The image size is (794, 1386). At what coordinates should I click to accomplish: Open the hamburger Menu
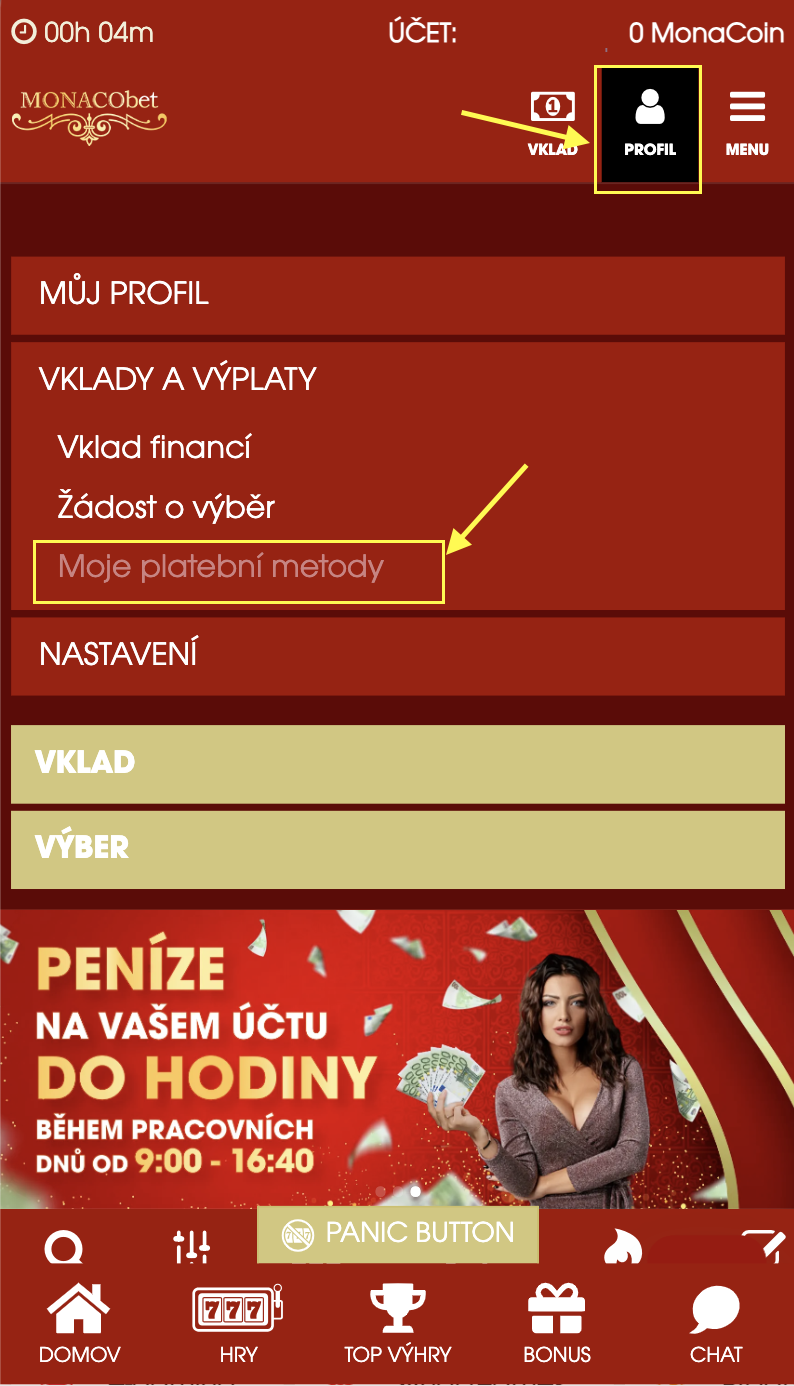(x=747, y=124)
